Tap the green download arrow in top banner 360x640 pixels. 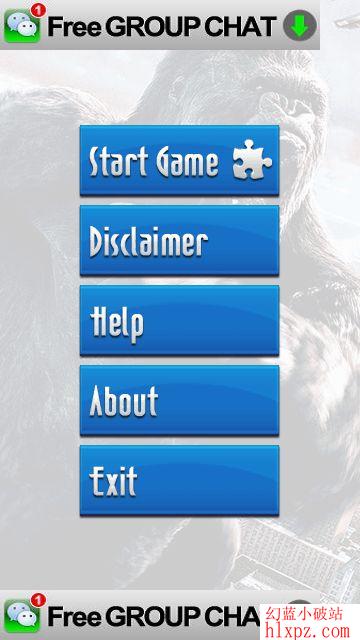coord(300,25)
